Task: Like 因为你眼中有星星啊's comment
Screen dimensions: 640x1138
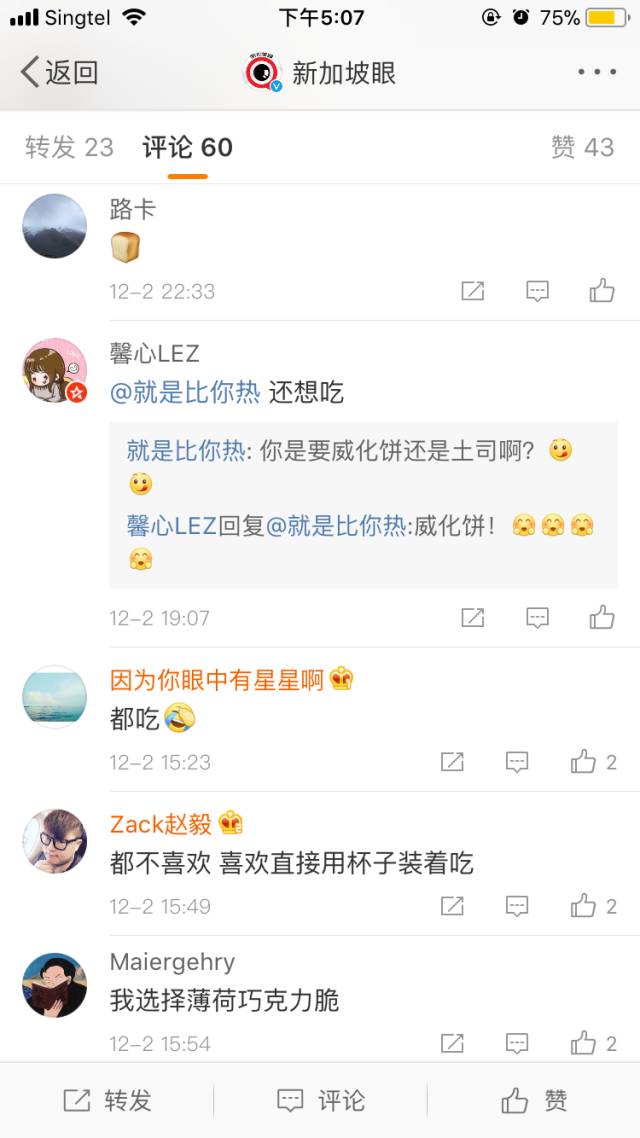Action: (x=593, y=762)
